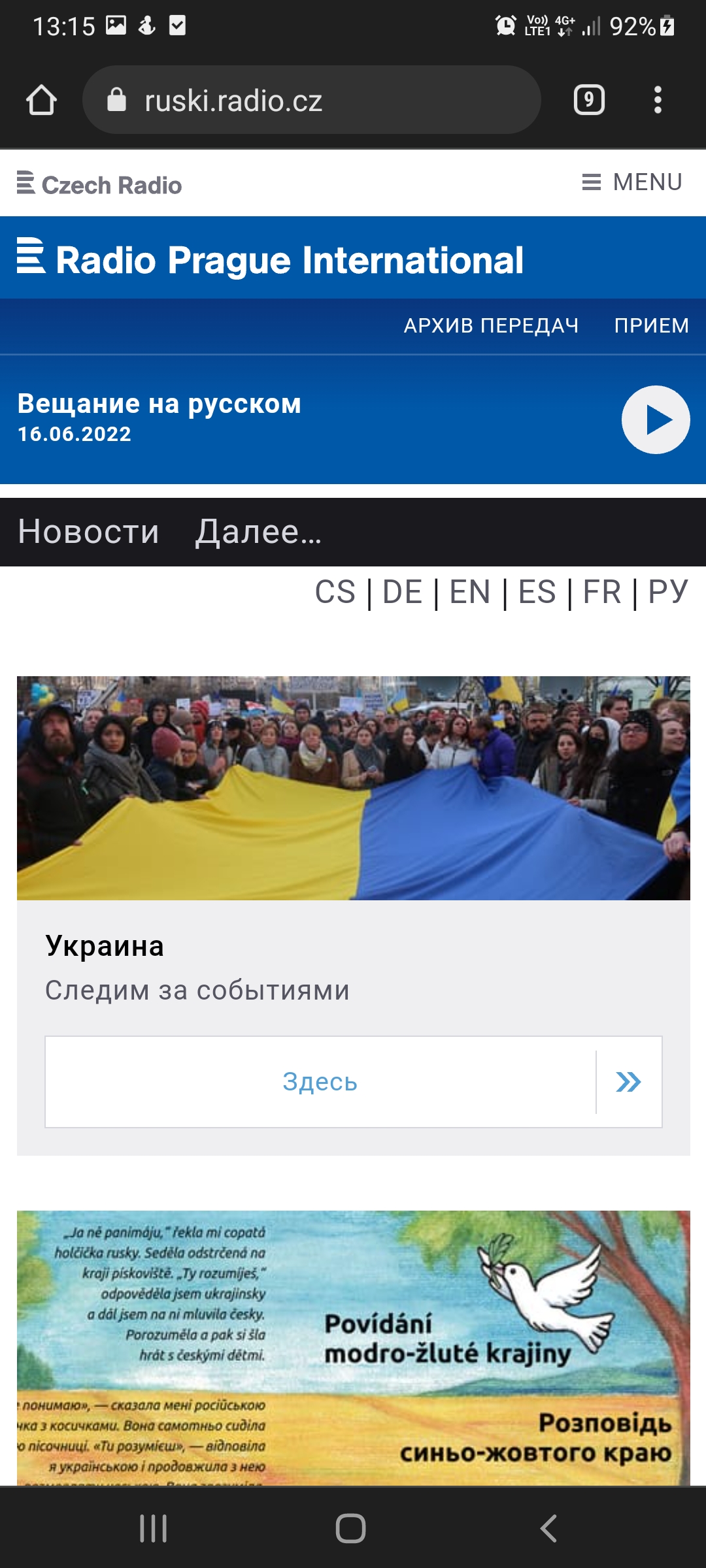The height and width of the screenshot is (1568, 706).
Task: Open the site MENU hamburger
Action: pos(631,182)
